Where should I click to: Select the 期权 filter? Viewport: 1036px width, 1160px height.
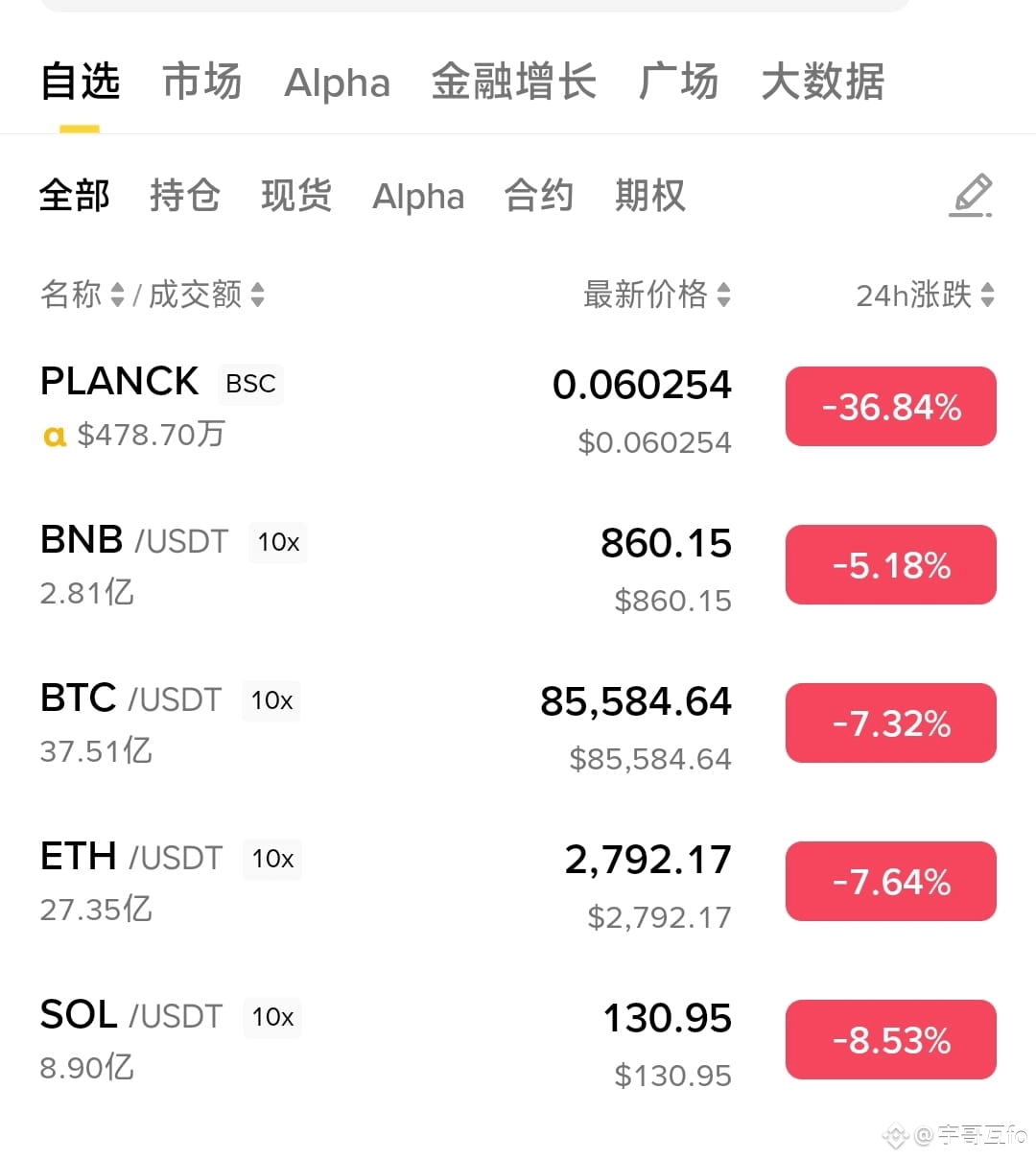[650, 196]
